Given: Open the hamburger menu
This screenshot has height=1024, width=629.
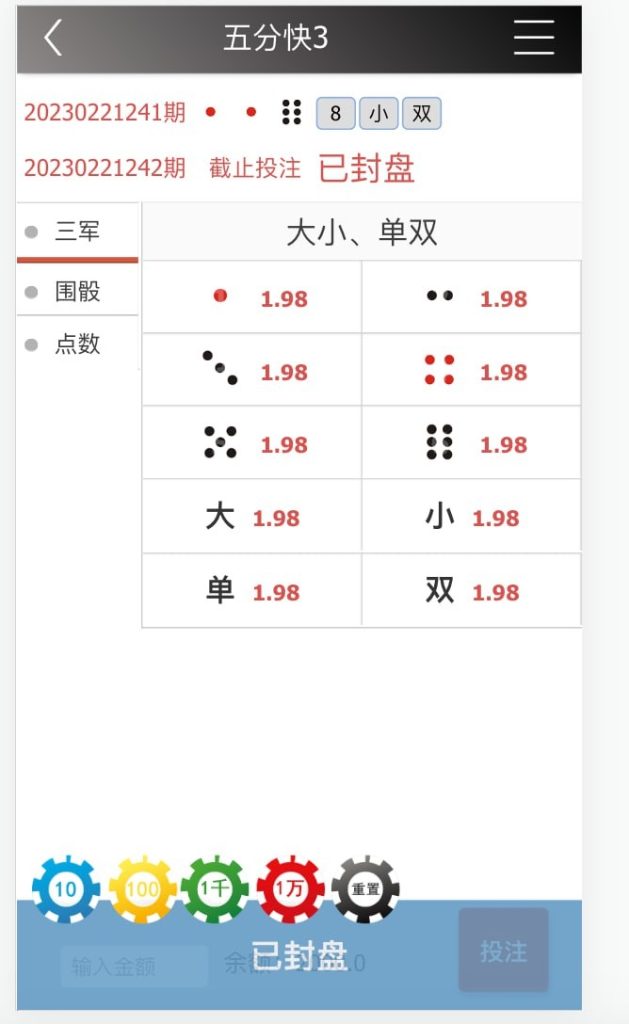Looking at the screenshot, I should tap(534, 38).
